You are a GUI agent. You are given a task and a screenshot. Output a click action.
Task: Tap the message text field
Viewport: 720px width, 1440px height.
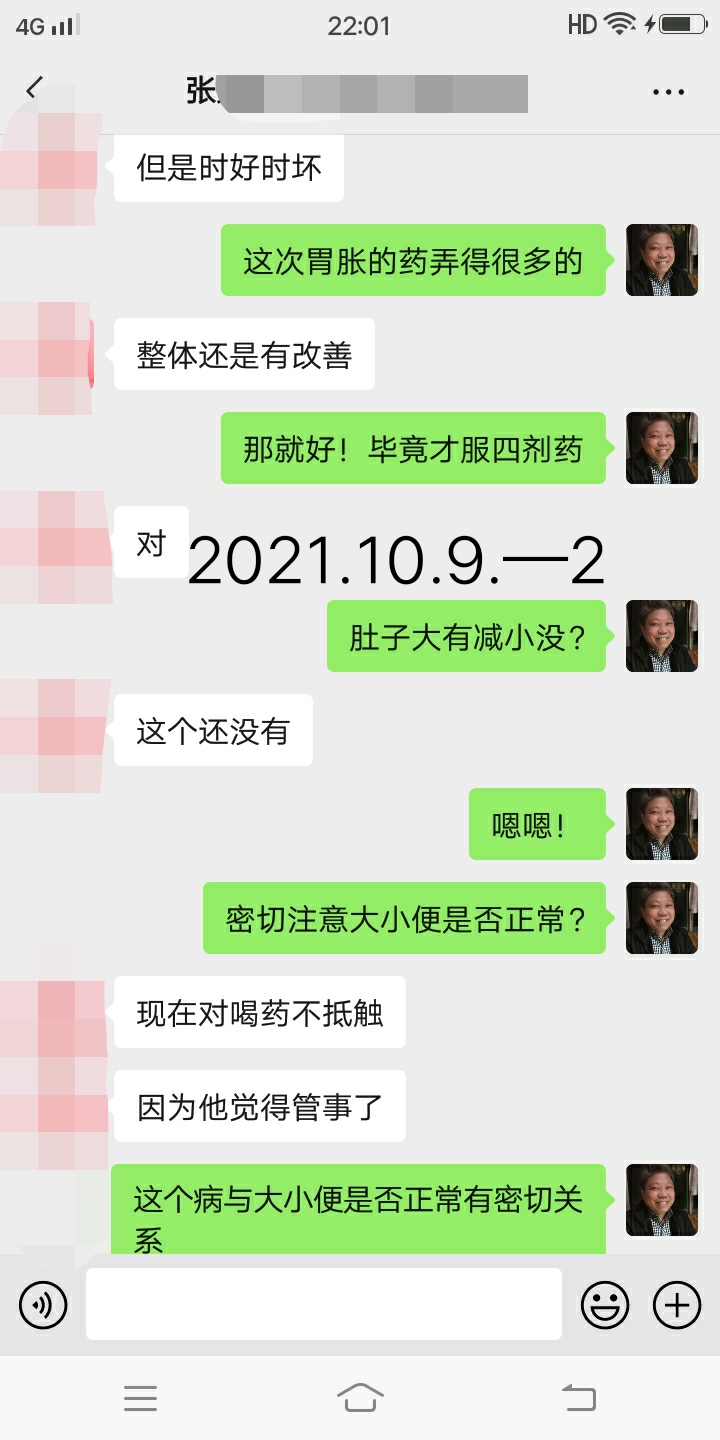[323, 1304]
